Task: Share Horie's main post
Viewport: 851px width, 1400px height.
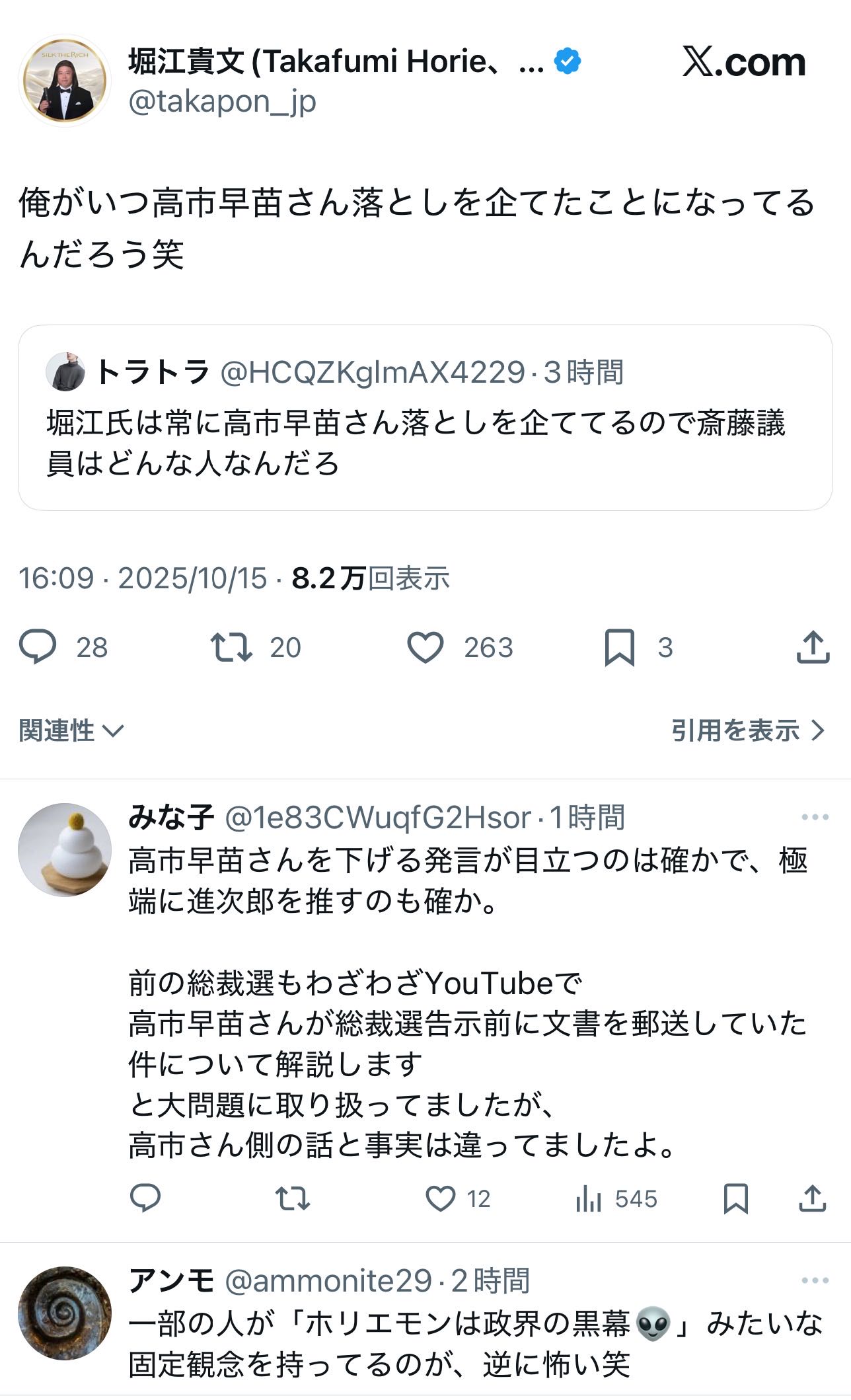Action: click(813, 647)
